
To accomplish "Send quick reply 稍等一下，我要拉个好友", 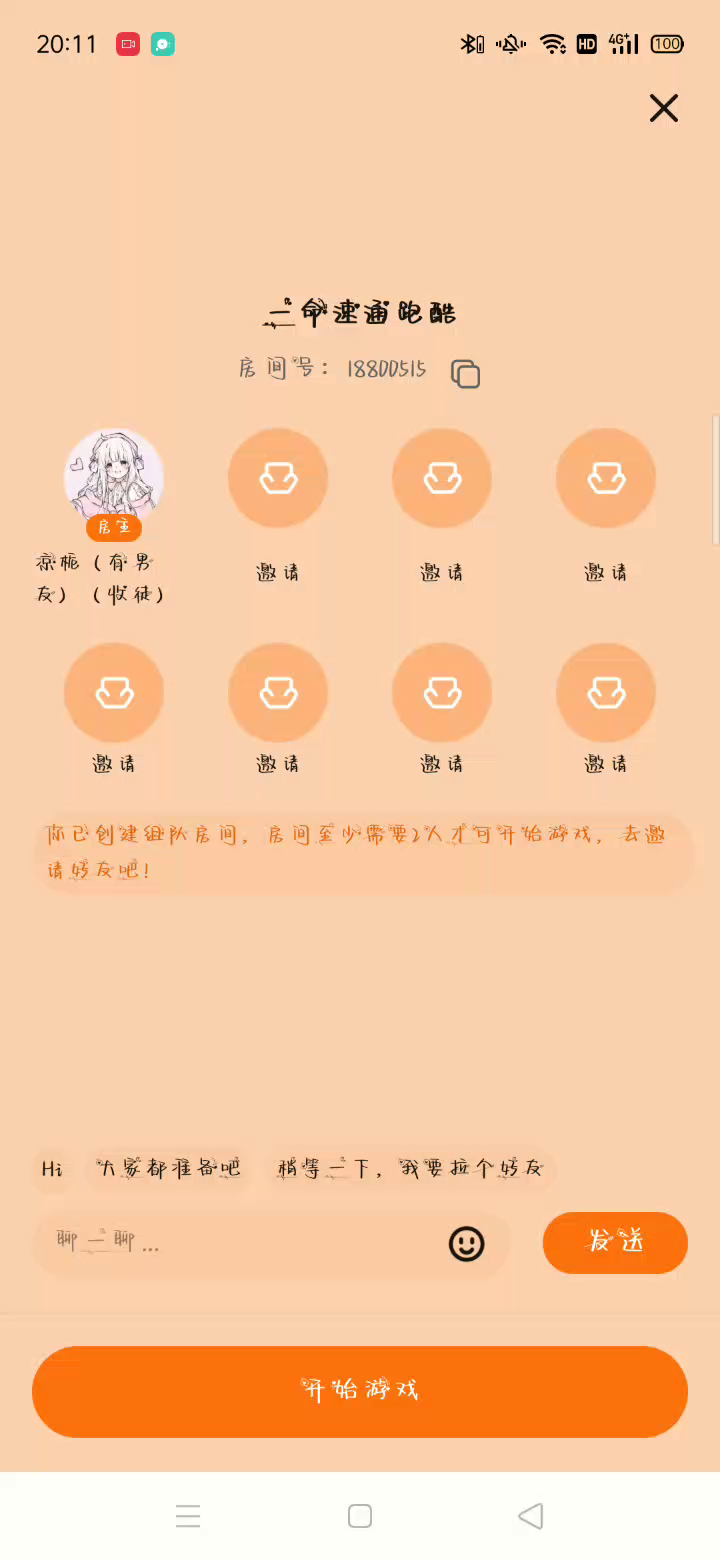I will [410, 1168].
